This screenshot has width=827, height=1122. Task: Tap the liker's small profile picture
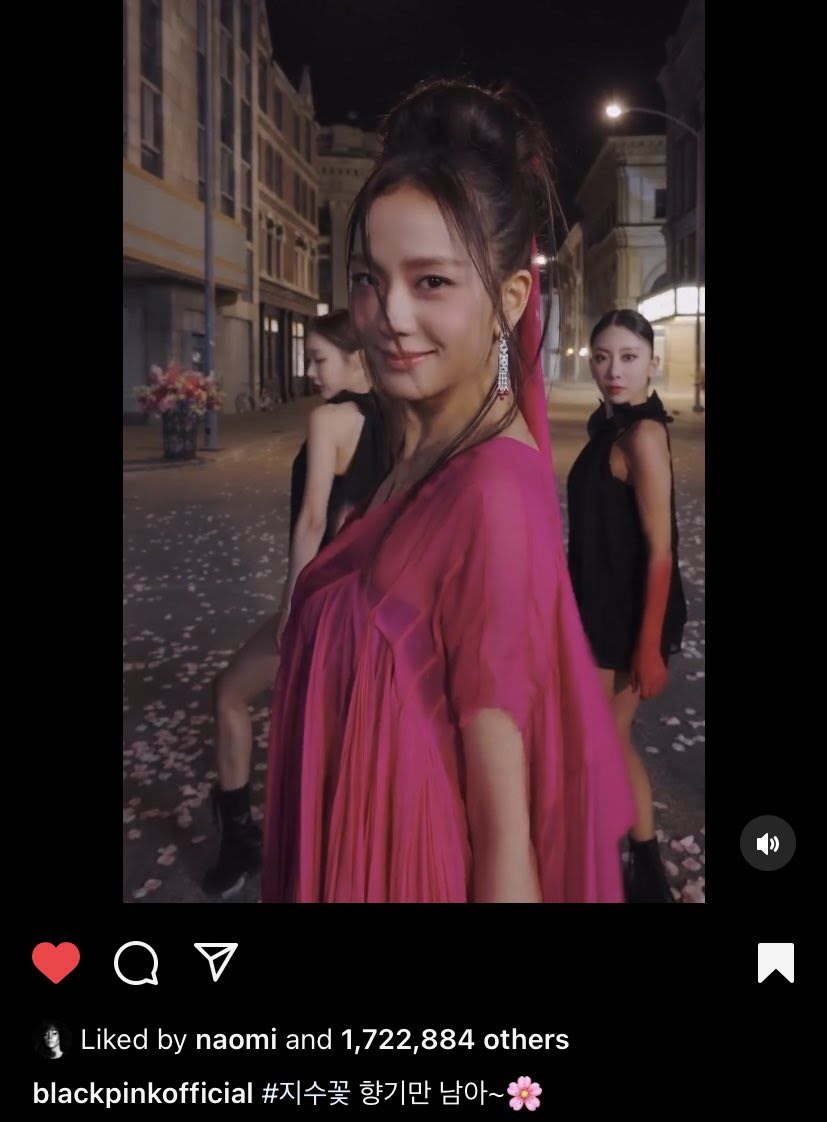coord(49,1041)
